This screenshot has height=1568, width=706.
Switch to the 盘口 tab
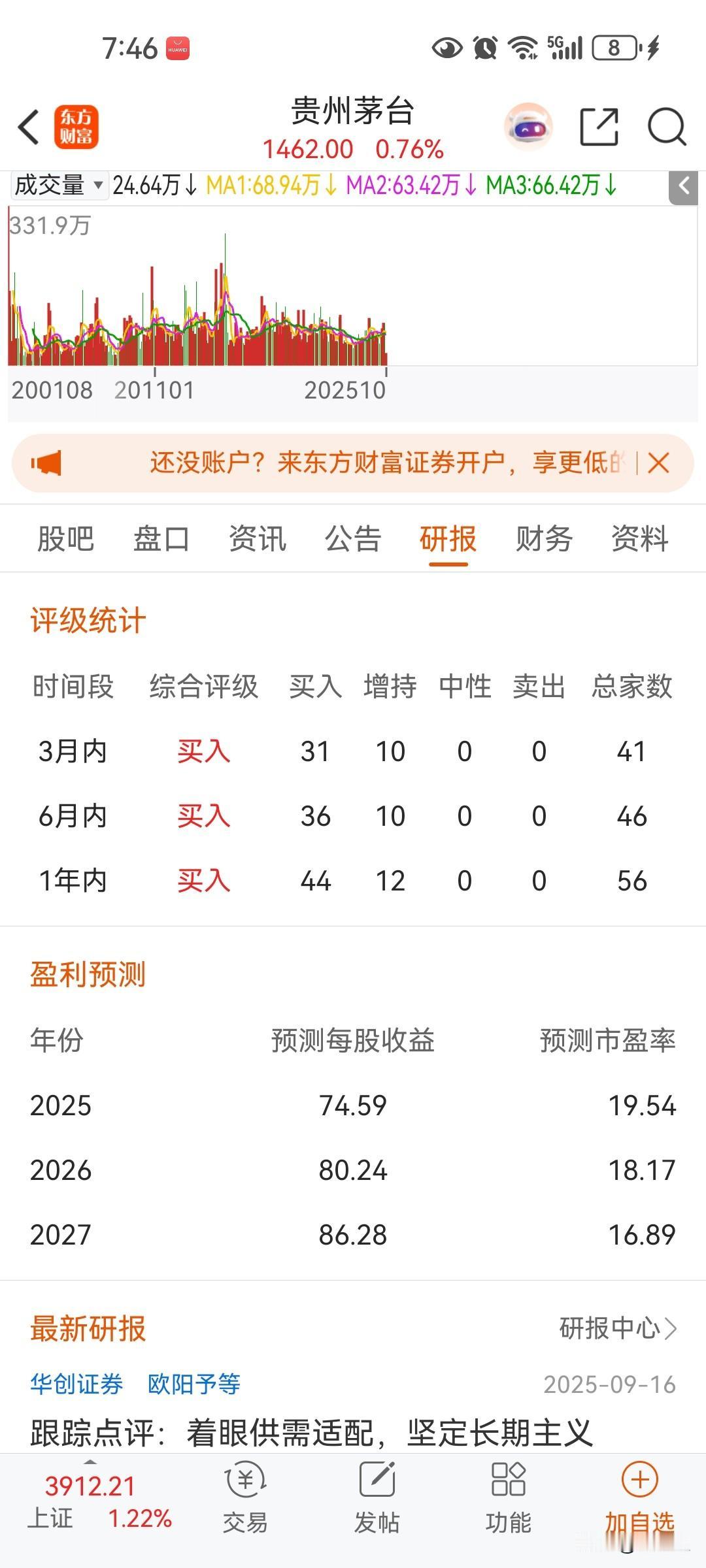(x=161, y=540)
